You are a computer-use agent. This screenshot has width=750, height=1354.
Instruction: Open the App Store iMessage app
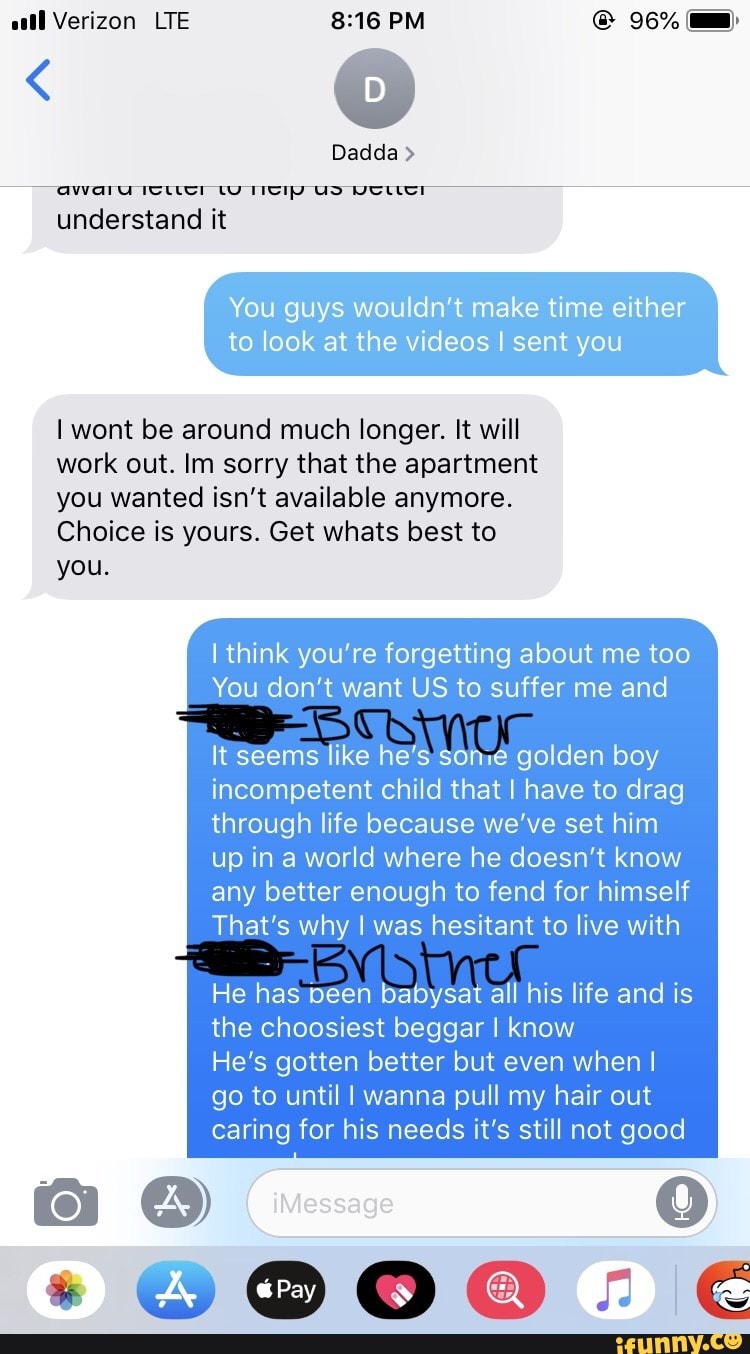[177, 1289]
